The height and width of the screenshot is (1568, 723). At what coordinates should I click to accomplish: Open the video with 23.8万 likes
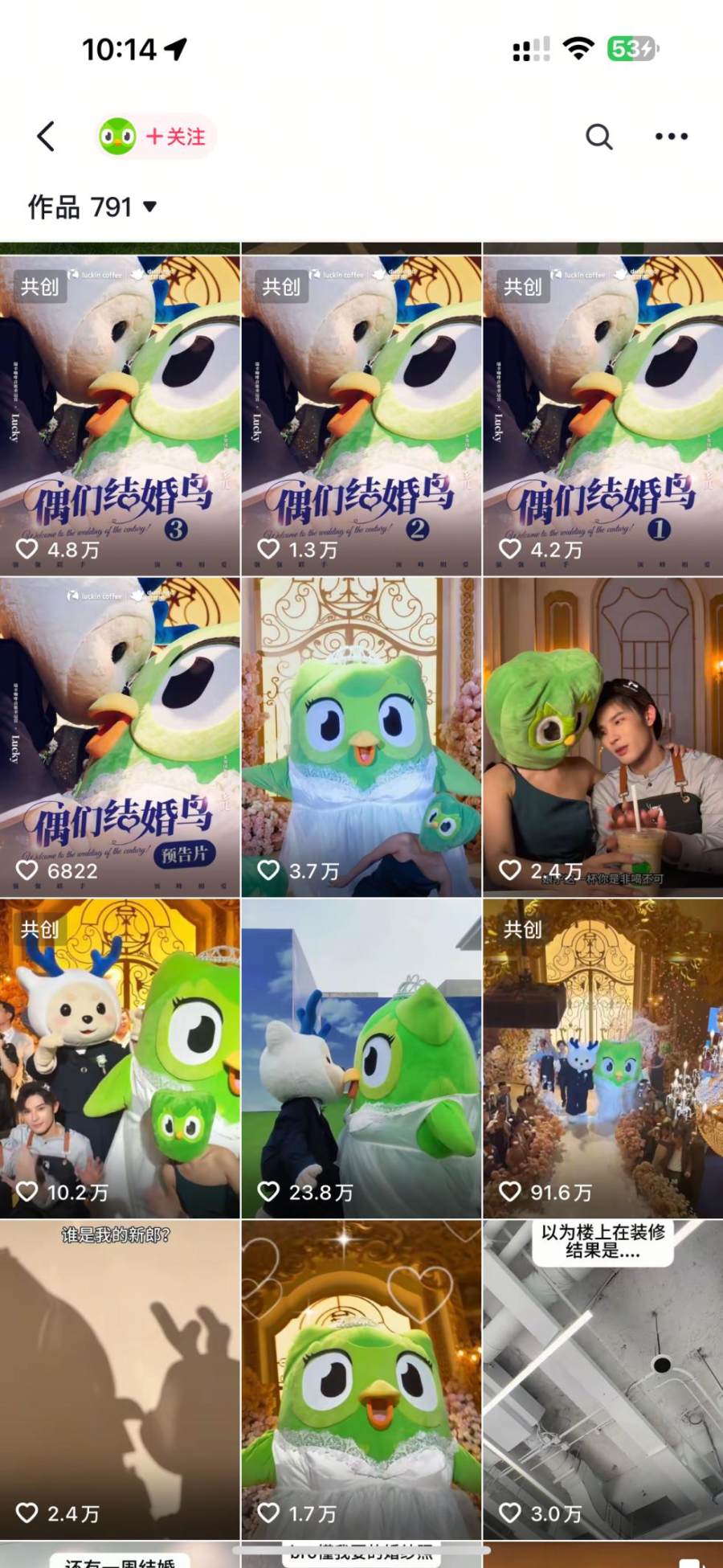361,1057
